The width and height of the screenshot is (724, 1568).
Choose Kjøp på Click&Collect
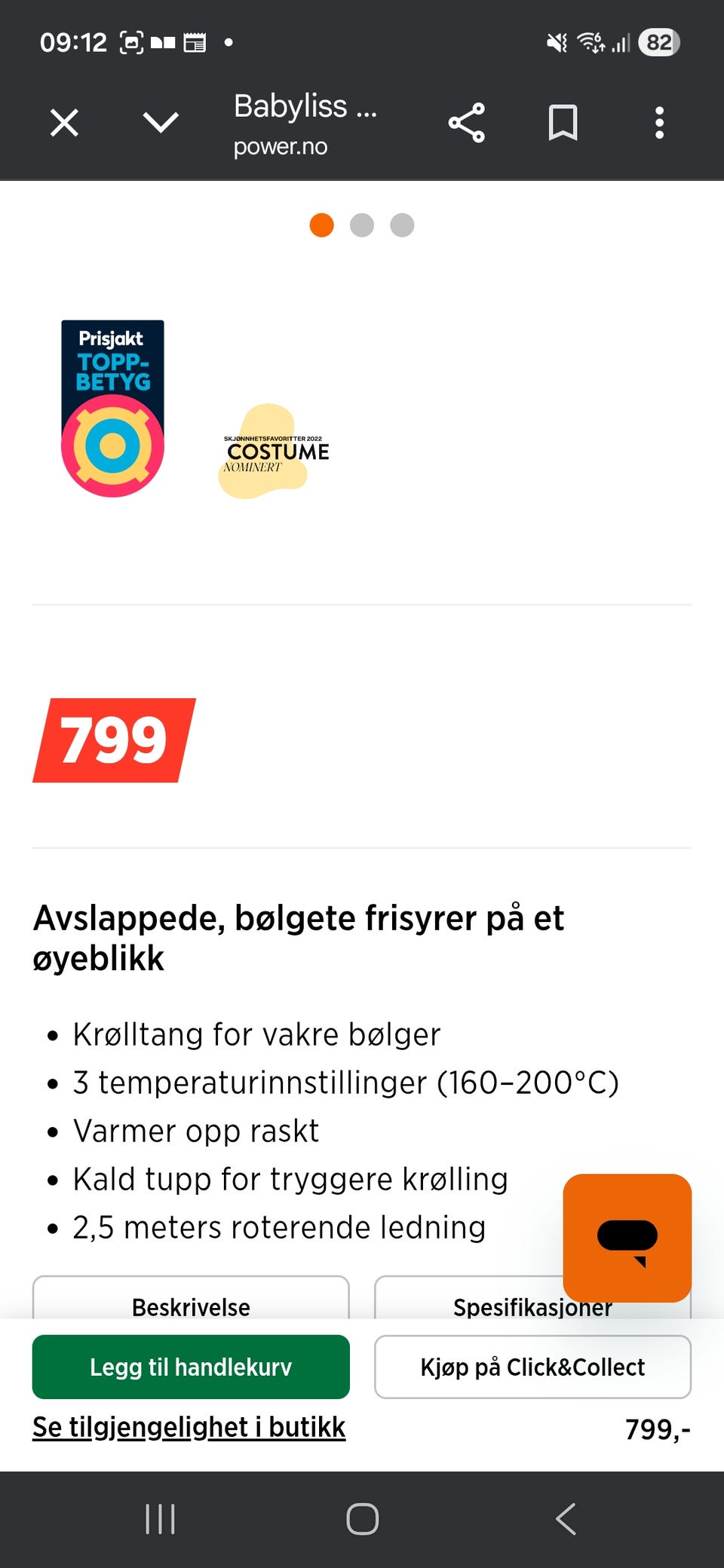(532, 1367)
